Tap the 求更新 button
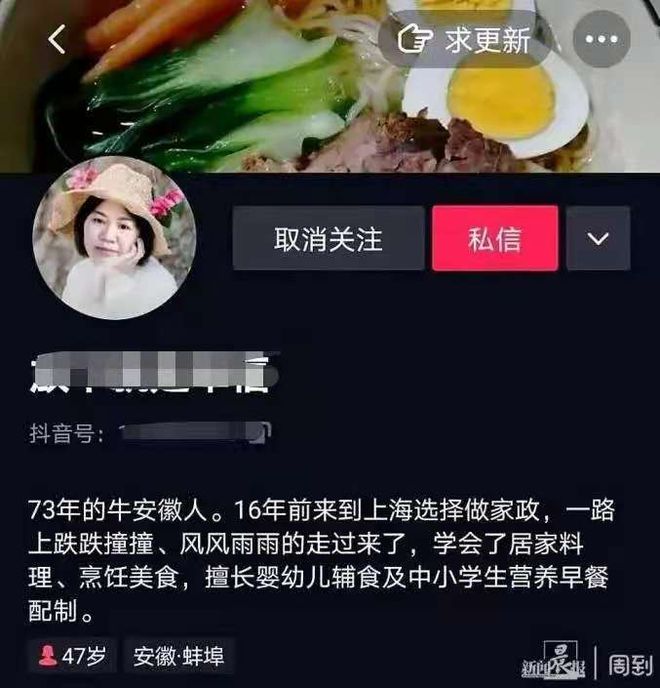This screenshot has width=660, height=688. coord(464,40)
